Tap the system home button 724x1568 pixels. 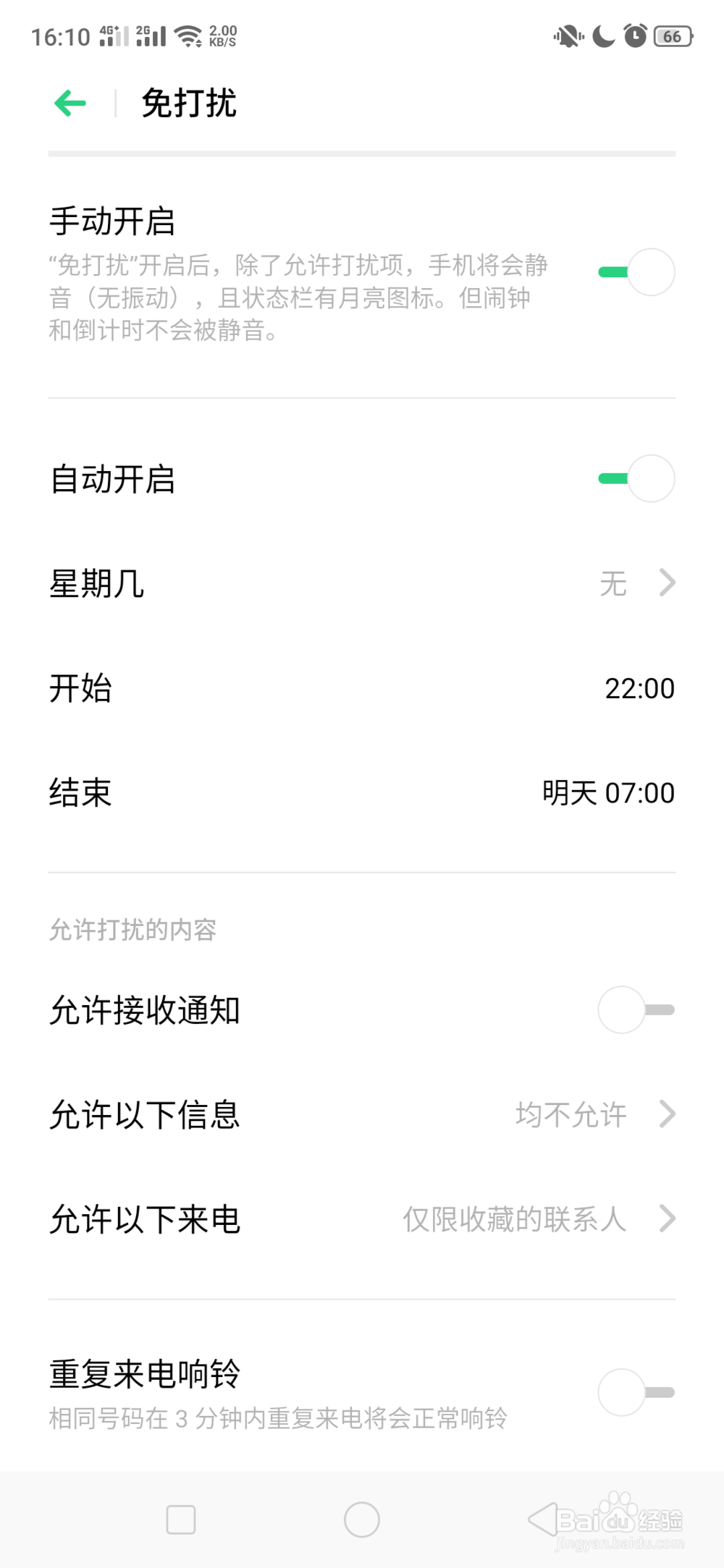pos(362,1520)
